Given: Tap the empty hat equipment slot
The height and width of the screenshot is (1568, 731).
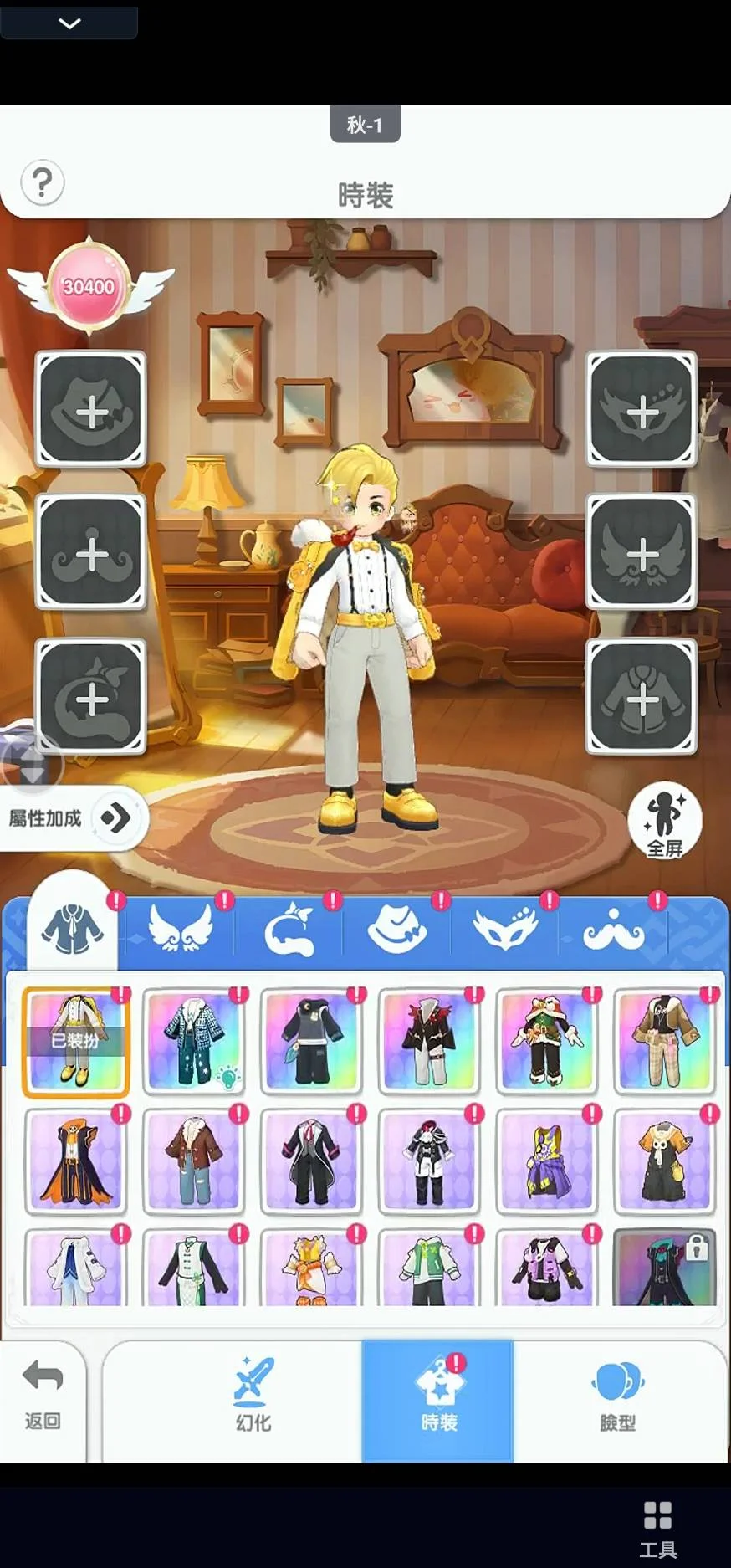Looking at the screenshot, I should pos(91,410).
